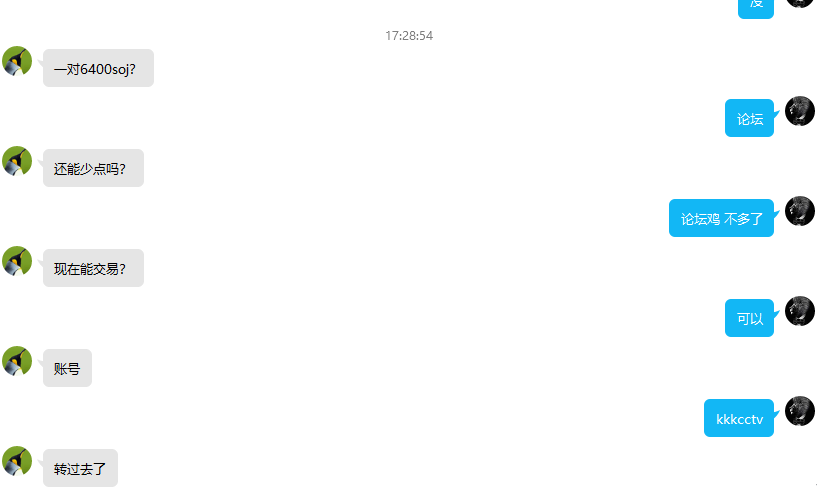Open sender avatar beside '一对6400soj?' message

point(17,61)
